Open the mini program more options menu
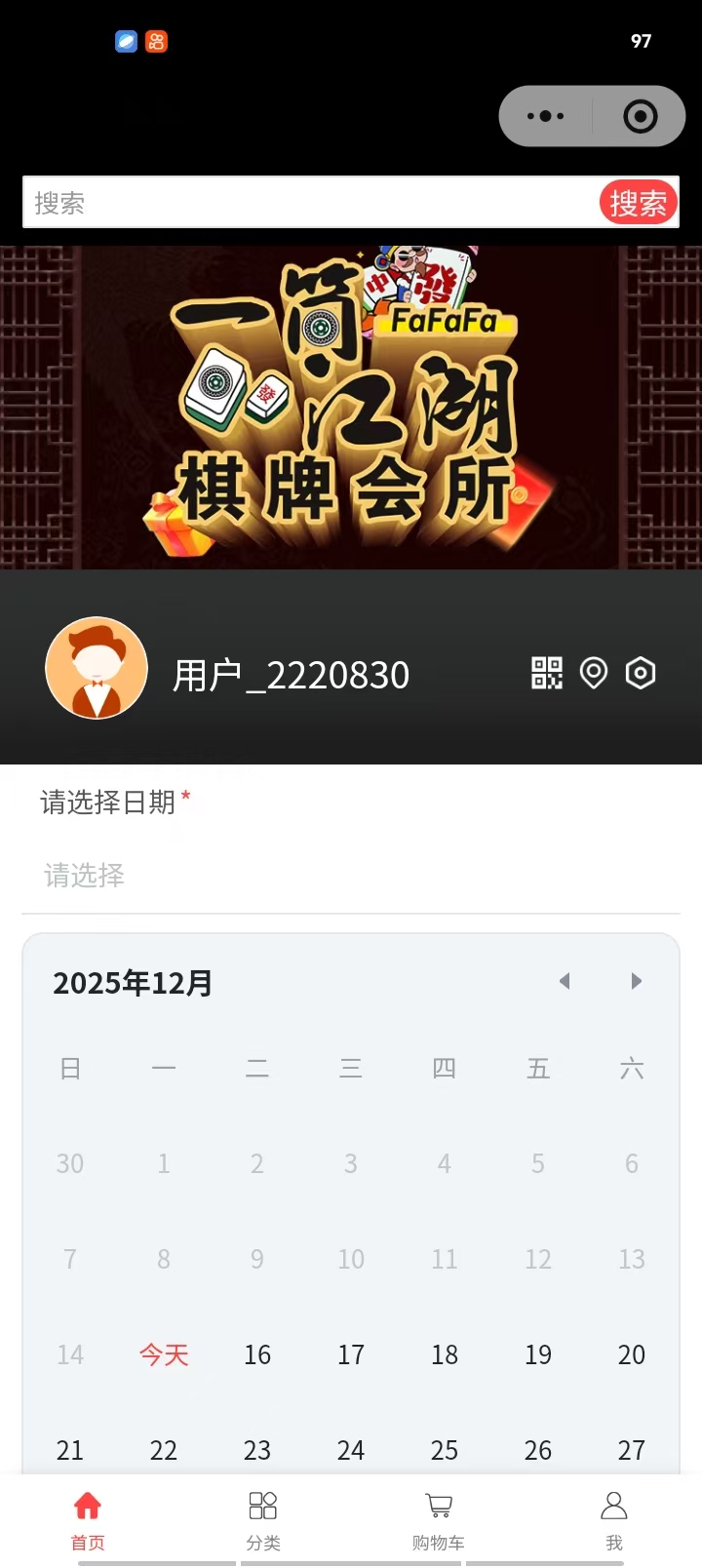Screen dimensions: 702x1568 tap(545, 116)
